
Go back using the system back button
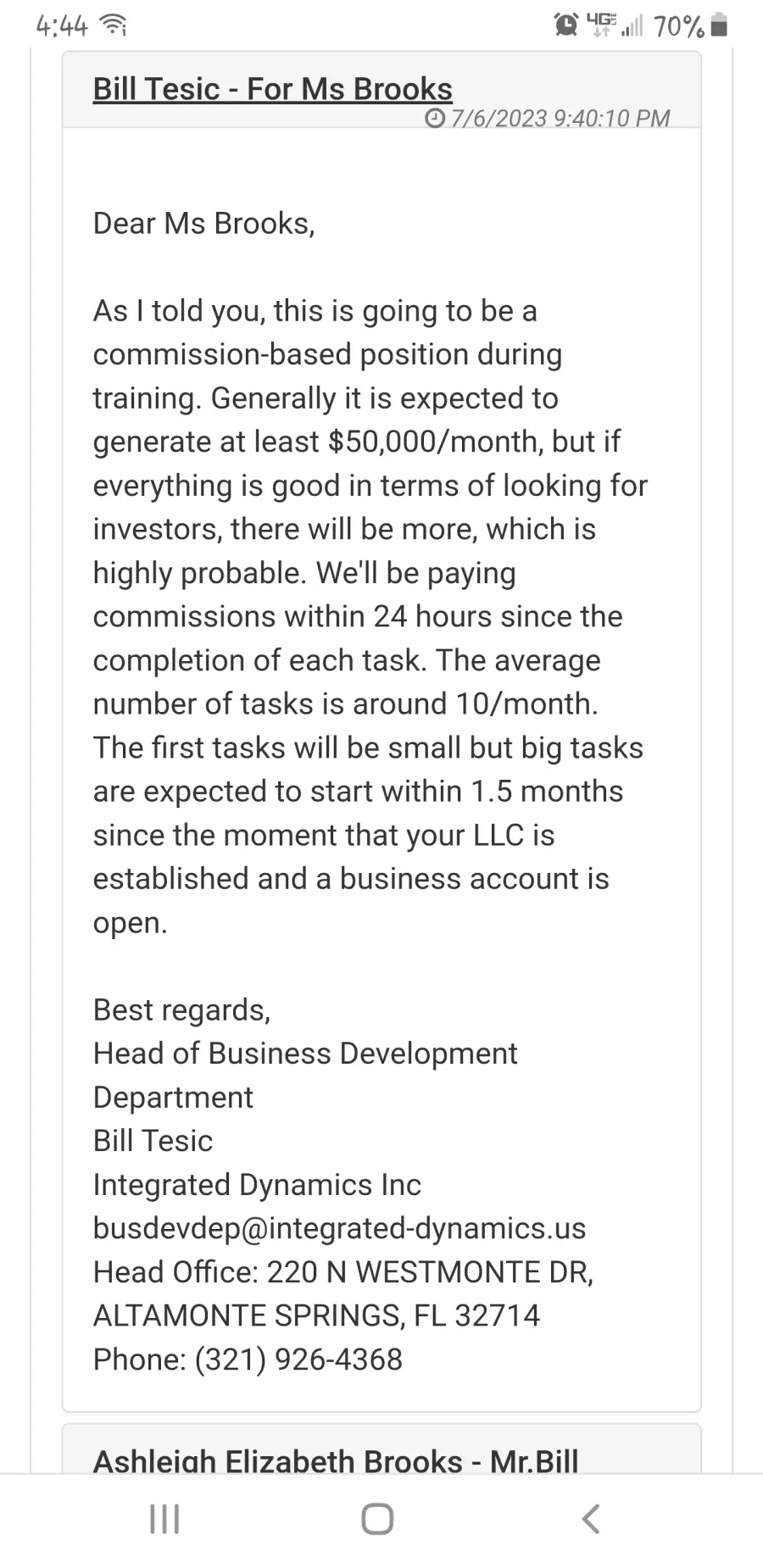point(591,1519)
